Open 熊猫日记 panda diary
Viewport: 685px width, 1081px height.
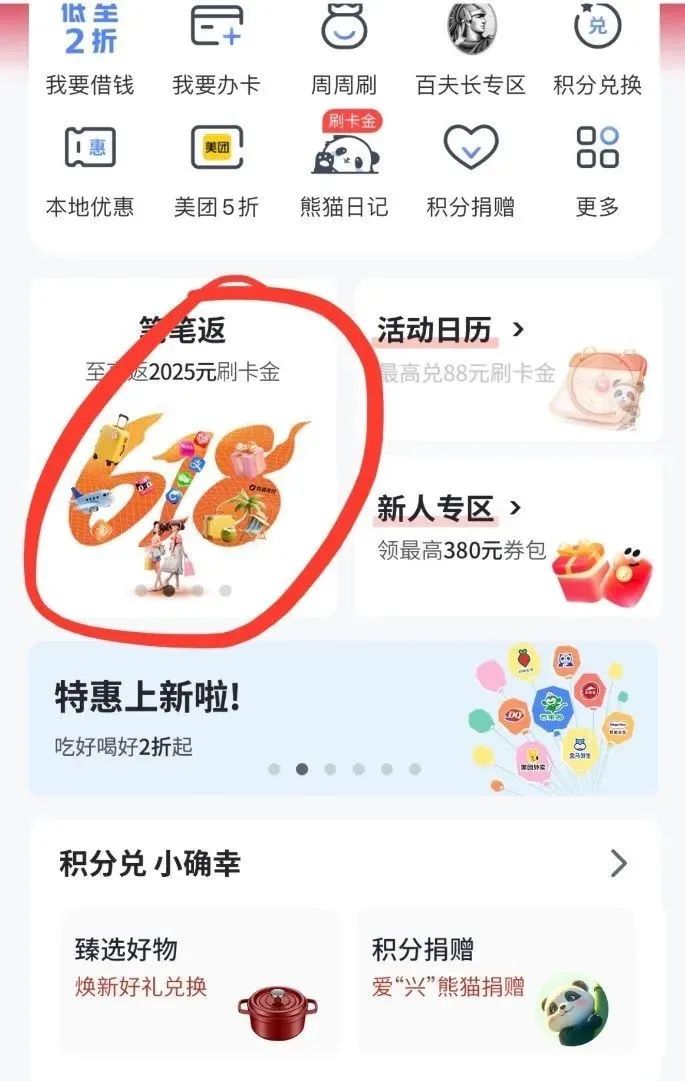(x=343, y=170)
